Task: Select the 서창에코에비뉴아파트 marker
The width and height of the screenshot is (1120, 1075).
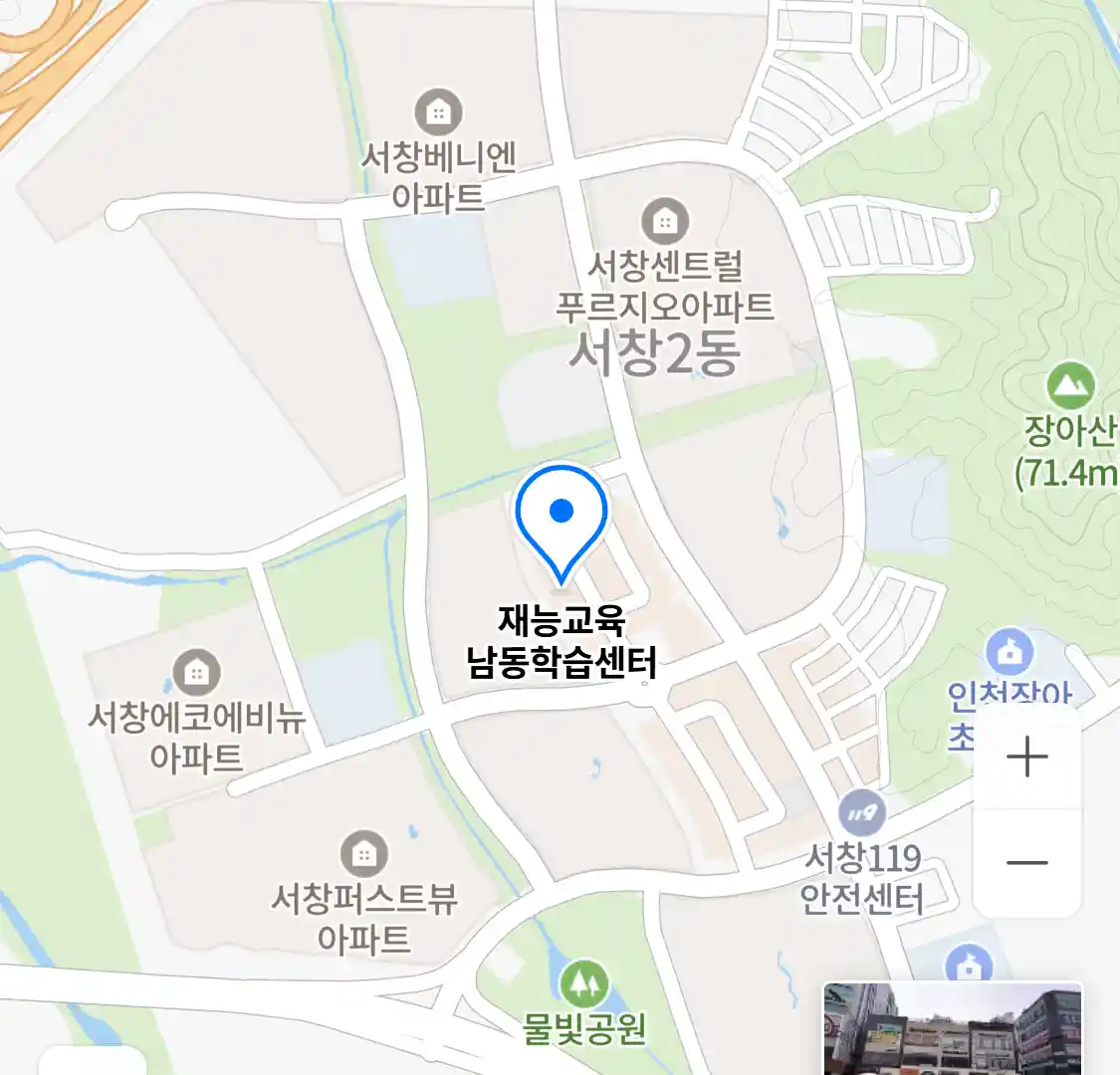Action: pos(196,673)
